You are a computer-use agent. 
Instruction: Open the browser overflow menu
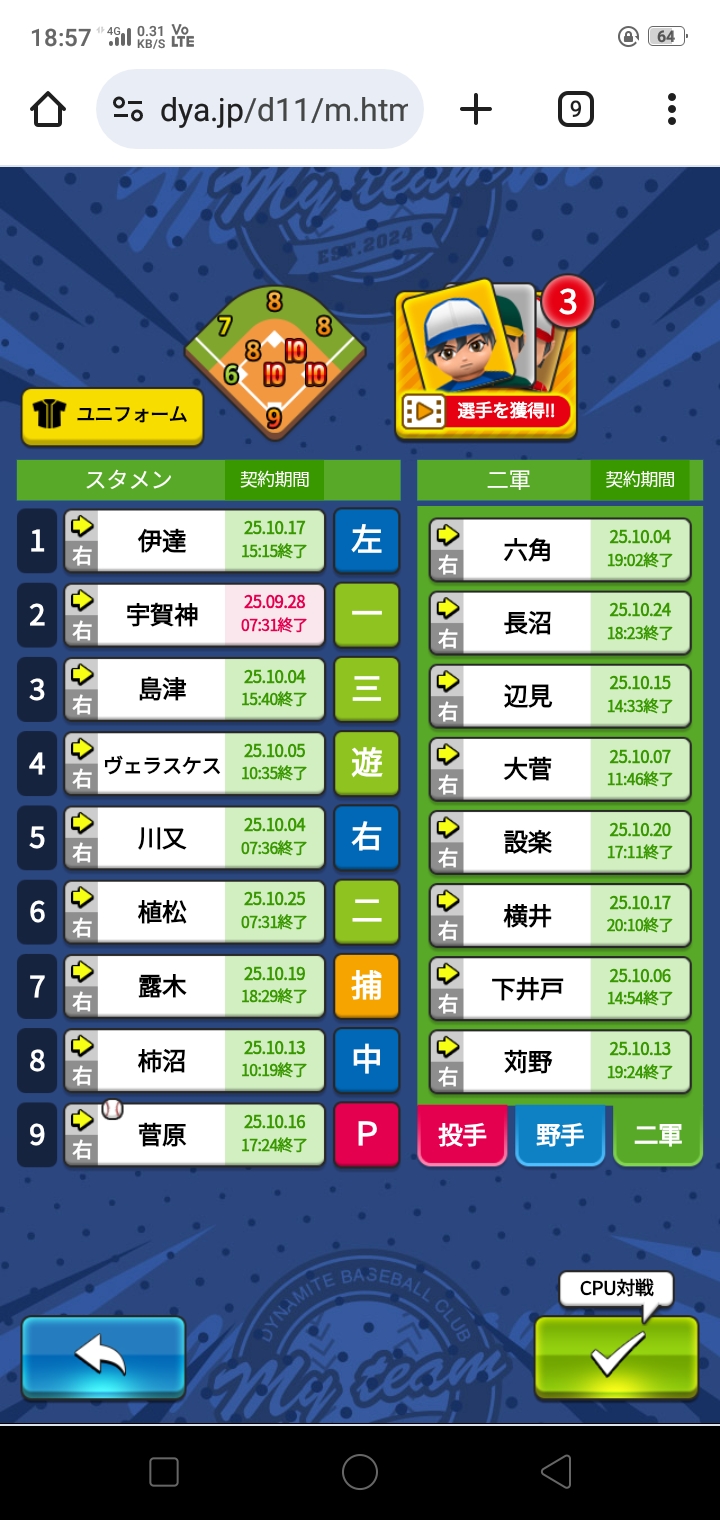[x=671, y=109]
